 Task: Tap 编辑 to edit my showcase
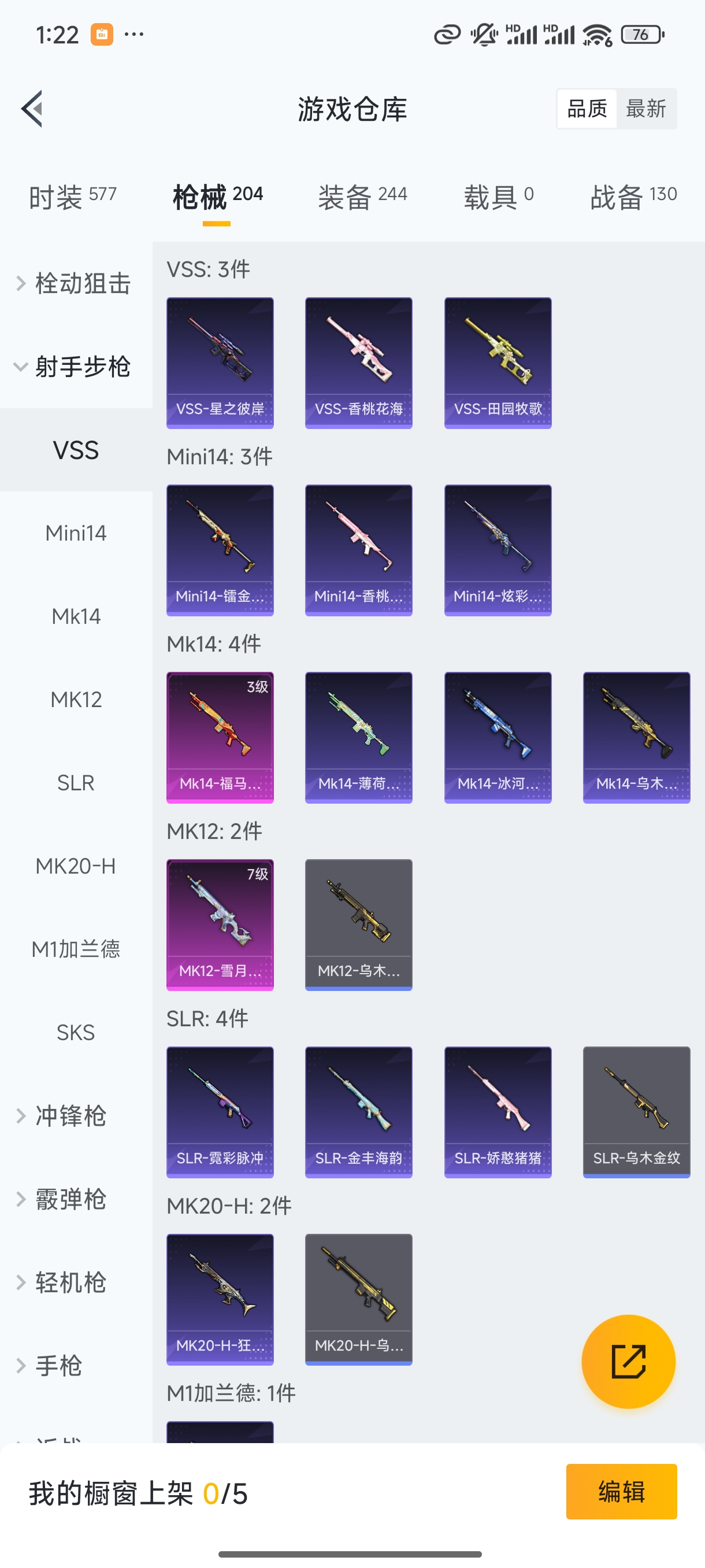tap(621, 1491)
